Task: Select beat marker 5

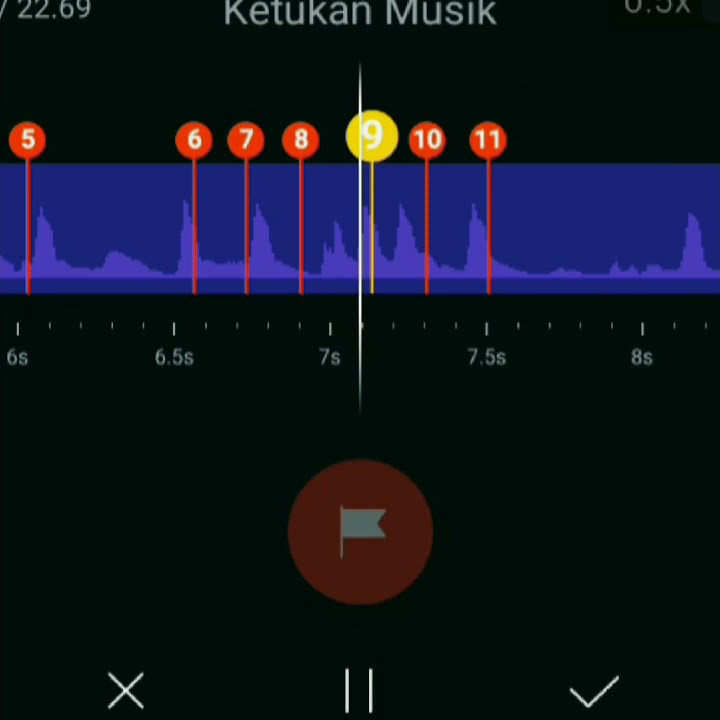Action: 28,140
